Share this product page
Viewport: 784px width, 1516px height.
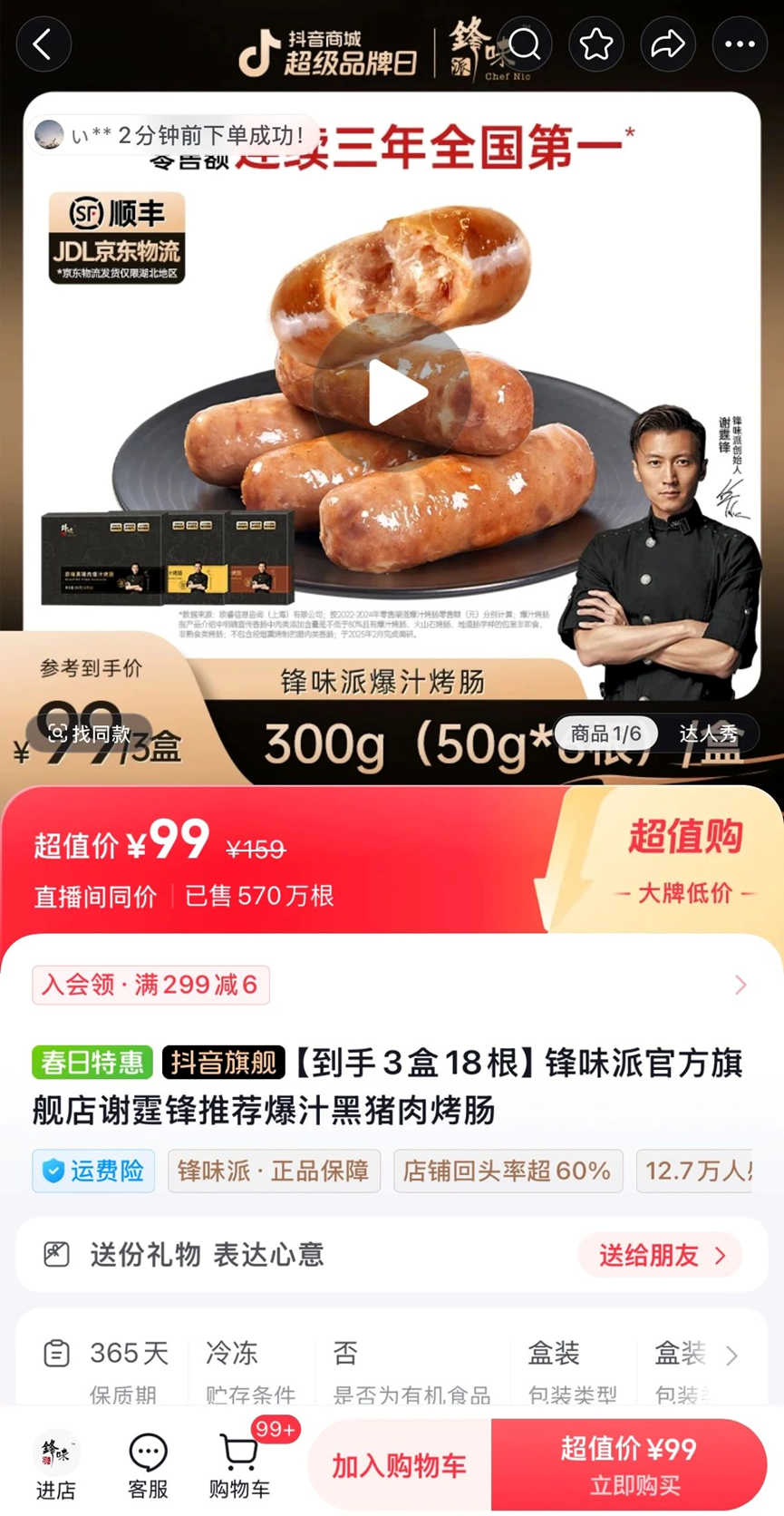pyautogui.click(x=668, y=44)
